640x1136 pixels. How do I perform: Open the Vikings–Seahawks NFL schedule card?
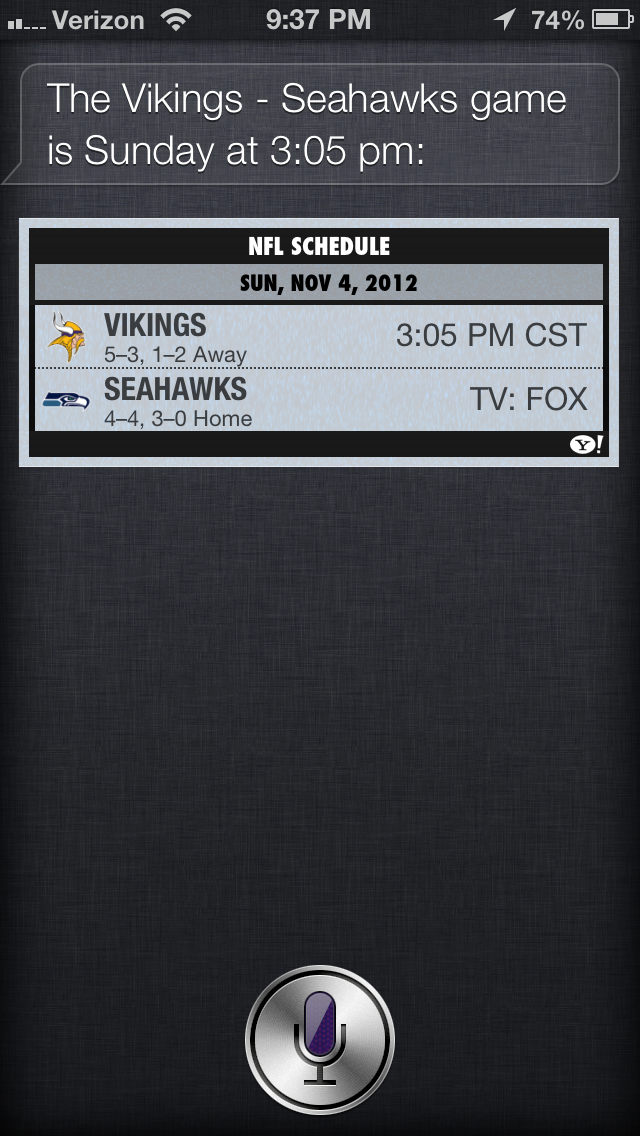(x=319, y=368)
